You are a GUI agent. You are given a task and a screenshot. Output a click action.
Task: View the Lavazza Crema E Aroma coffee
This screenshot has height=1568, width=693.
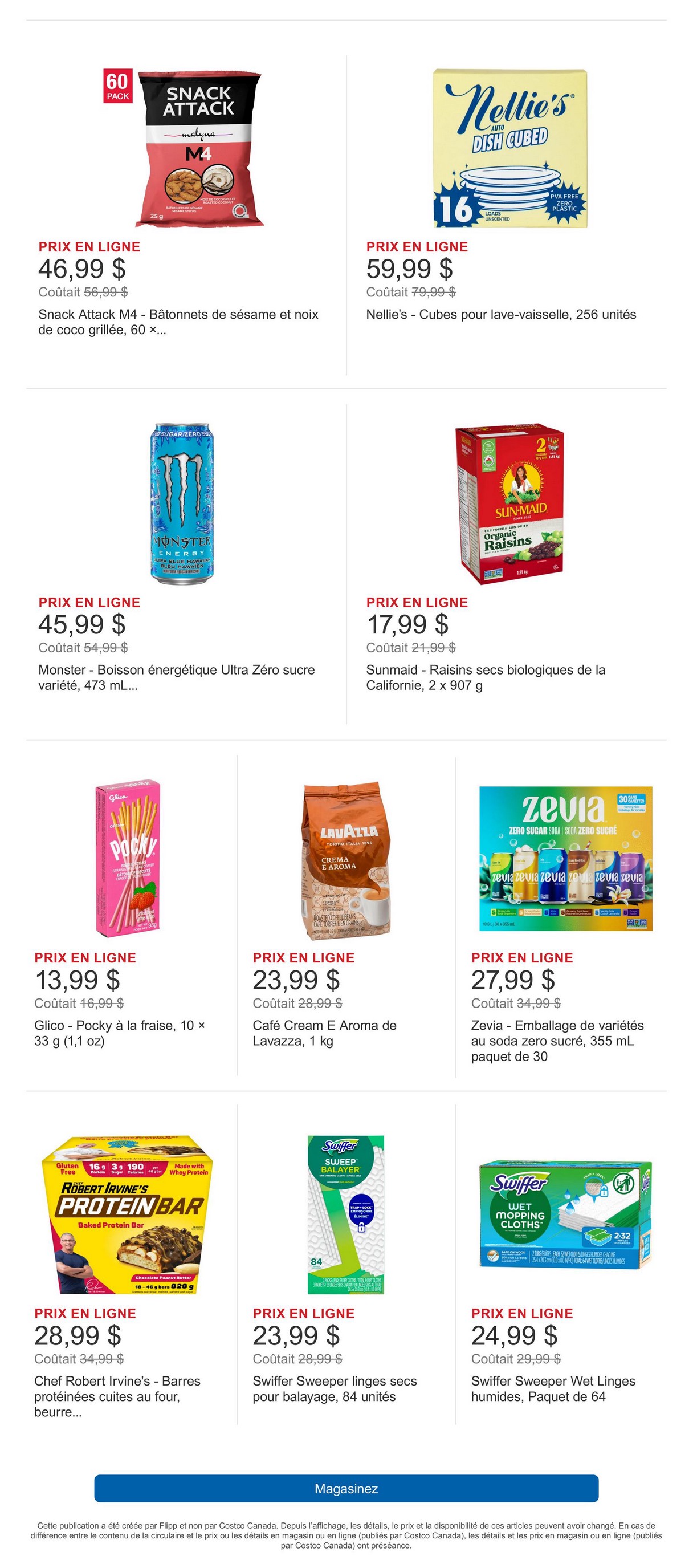tap(324, 1033)
